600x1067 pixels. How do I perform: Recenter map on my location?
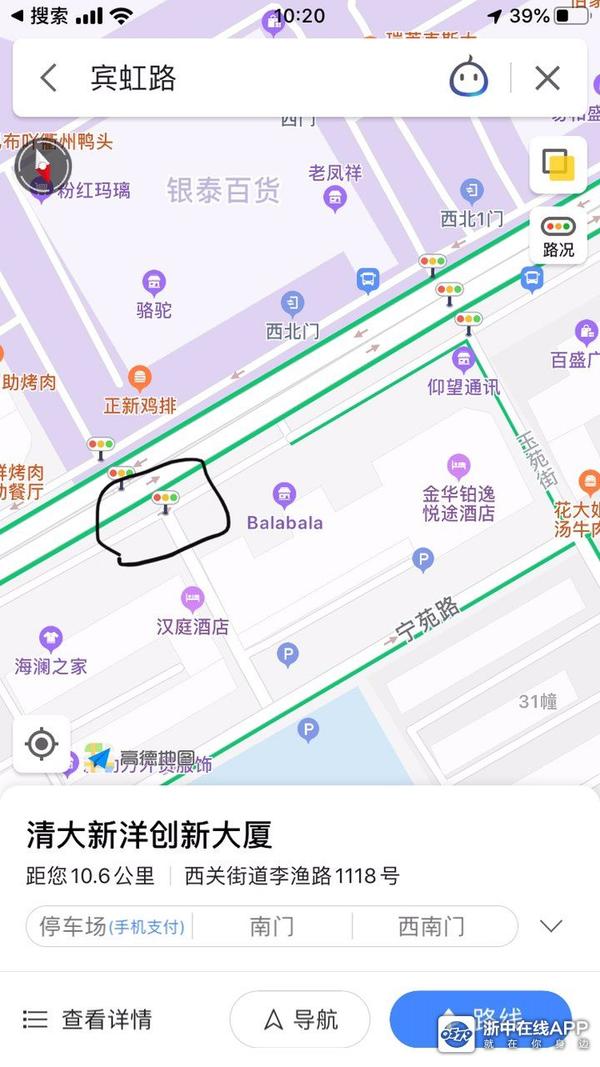point(41,744)
